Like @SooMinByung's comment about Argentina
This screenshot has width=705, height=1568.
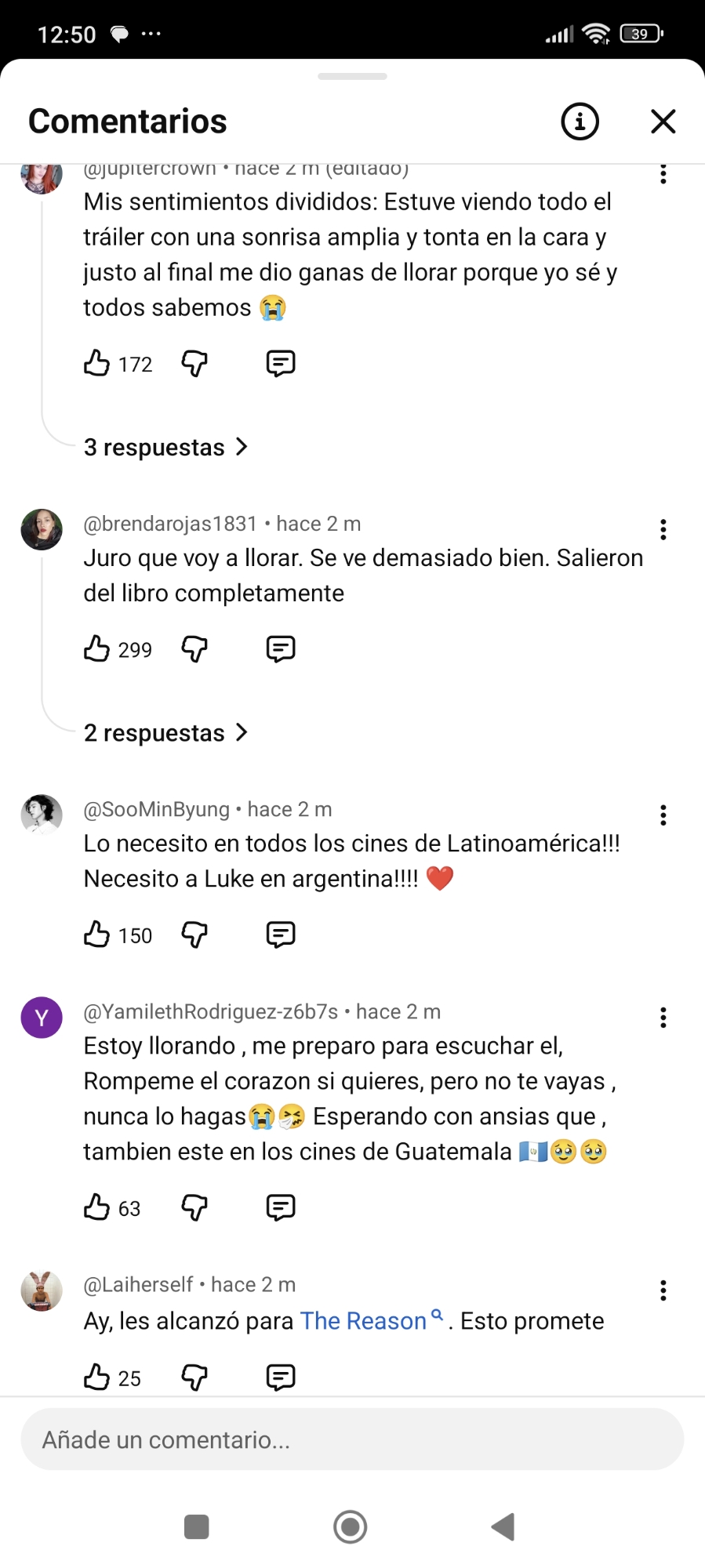(97, 935)
